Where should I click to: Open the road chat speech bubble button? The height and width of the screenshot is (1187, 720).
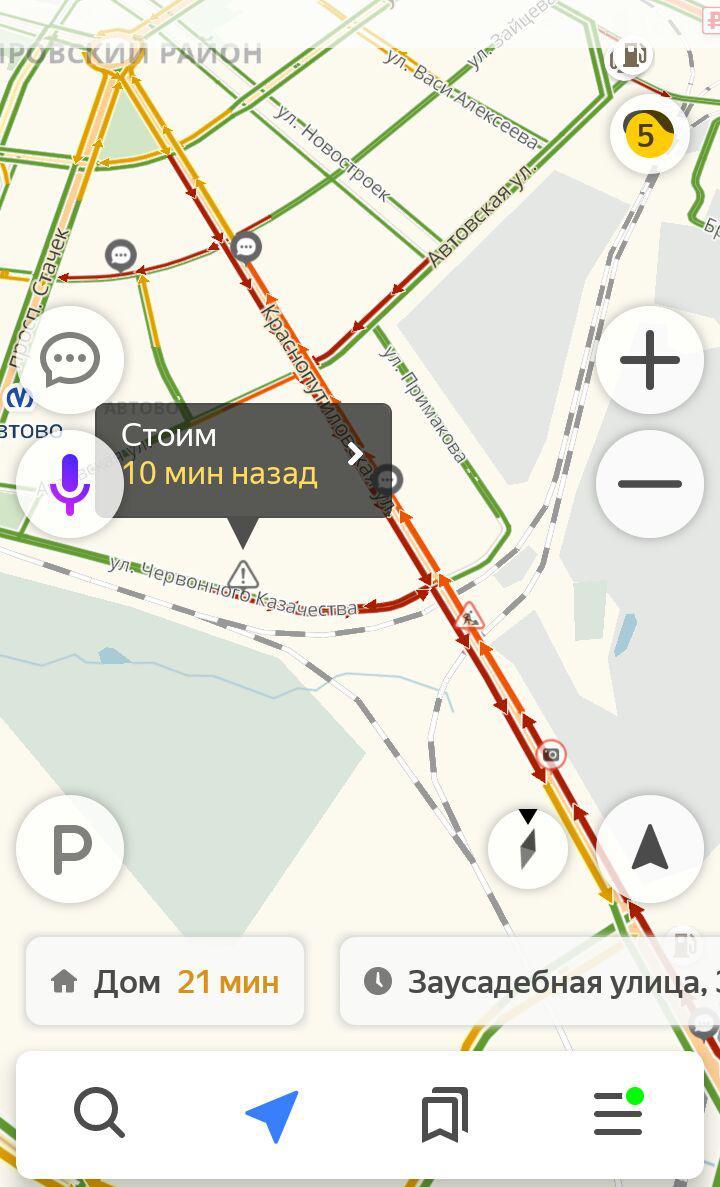[x=70, y=360]
